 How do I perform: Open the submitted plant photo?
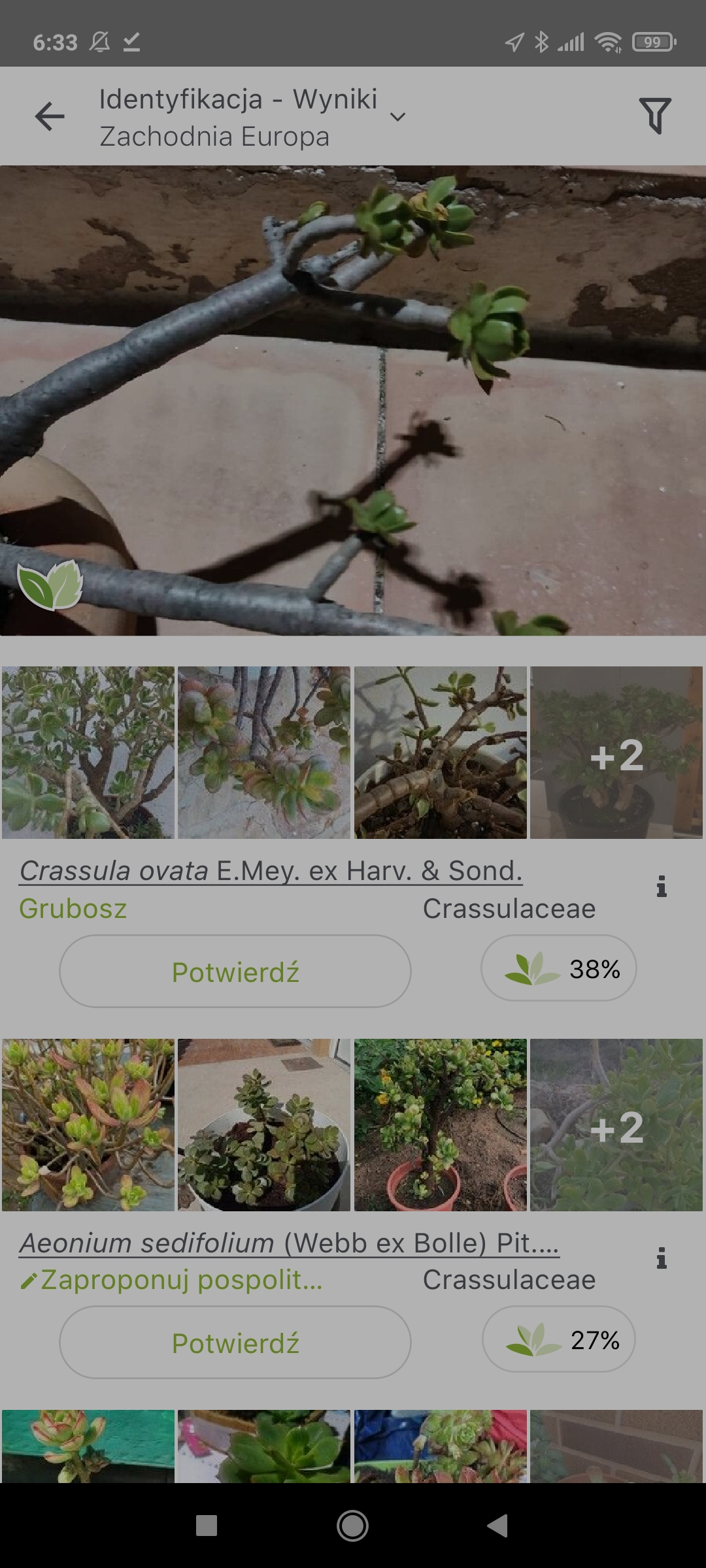pos(353,400)
